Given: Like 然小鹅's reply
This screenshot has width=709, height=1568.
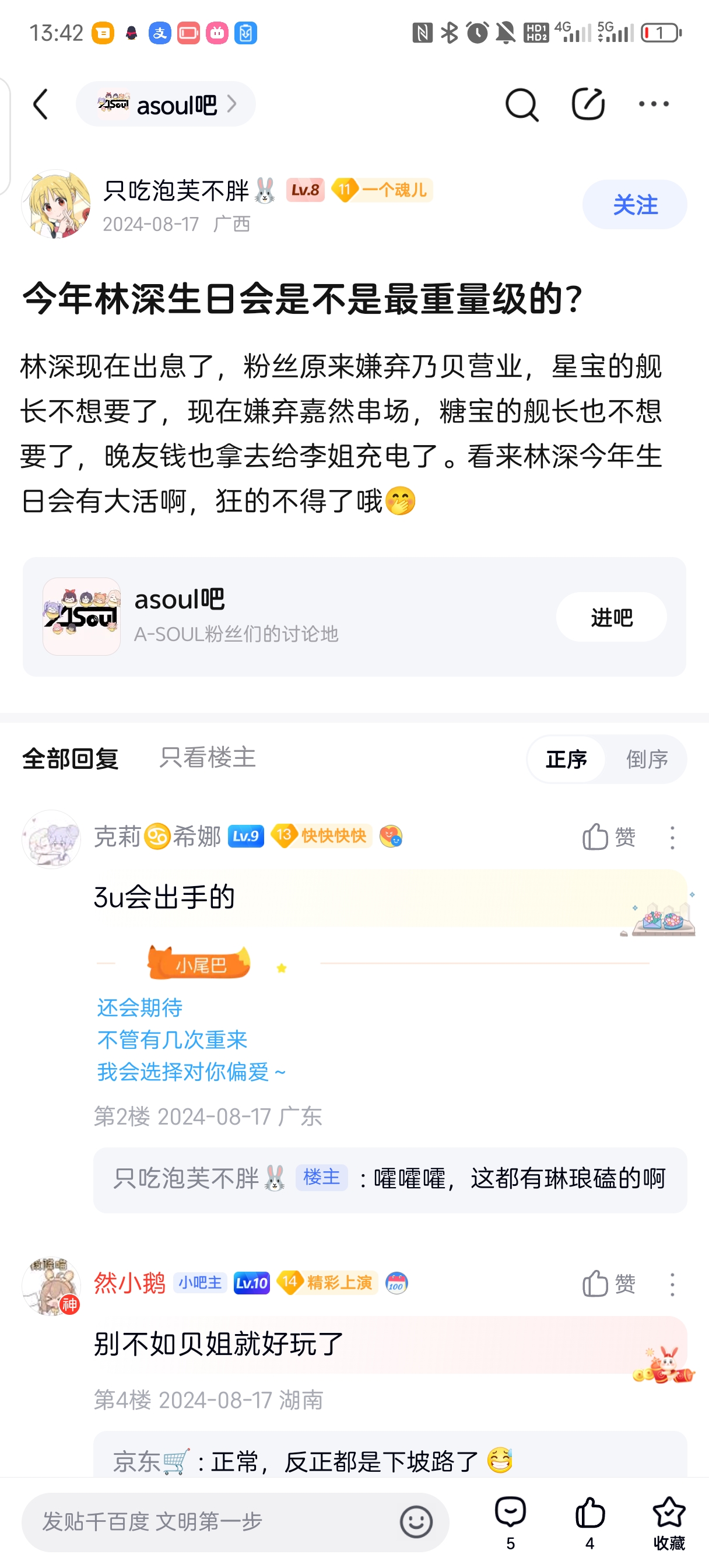Looking at the screenshot, I should point(609,1284).
